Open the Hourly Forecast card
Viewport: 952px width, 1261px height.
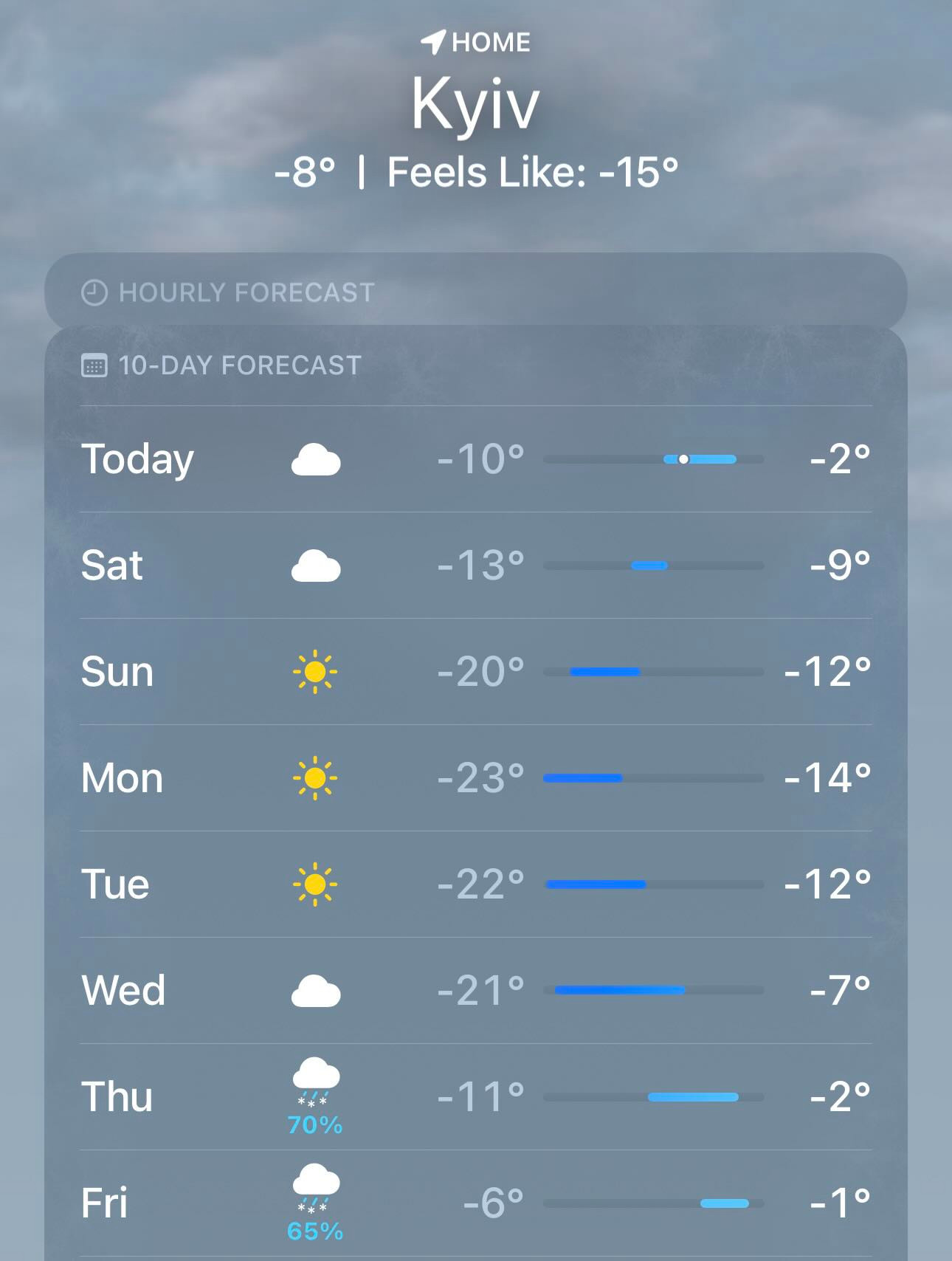tap(475, 292)
